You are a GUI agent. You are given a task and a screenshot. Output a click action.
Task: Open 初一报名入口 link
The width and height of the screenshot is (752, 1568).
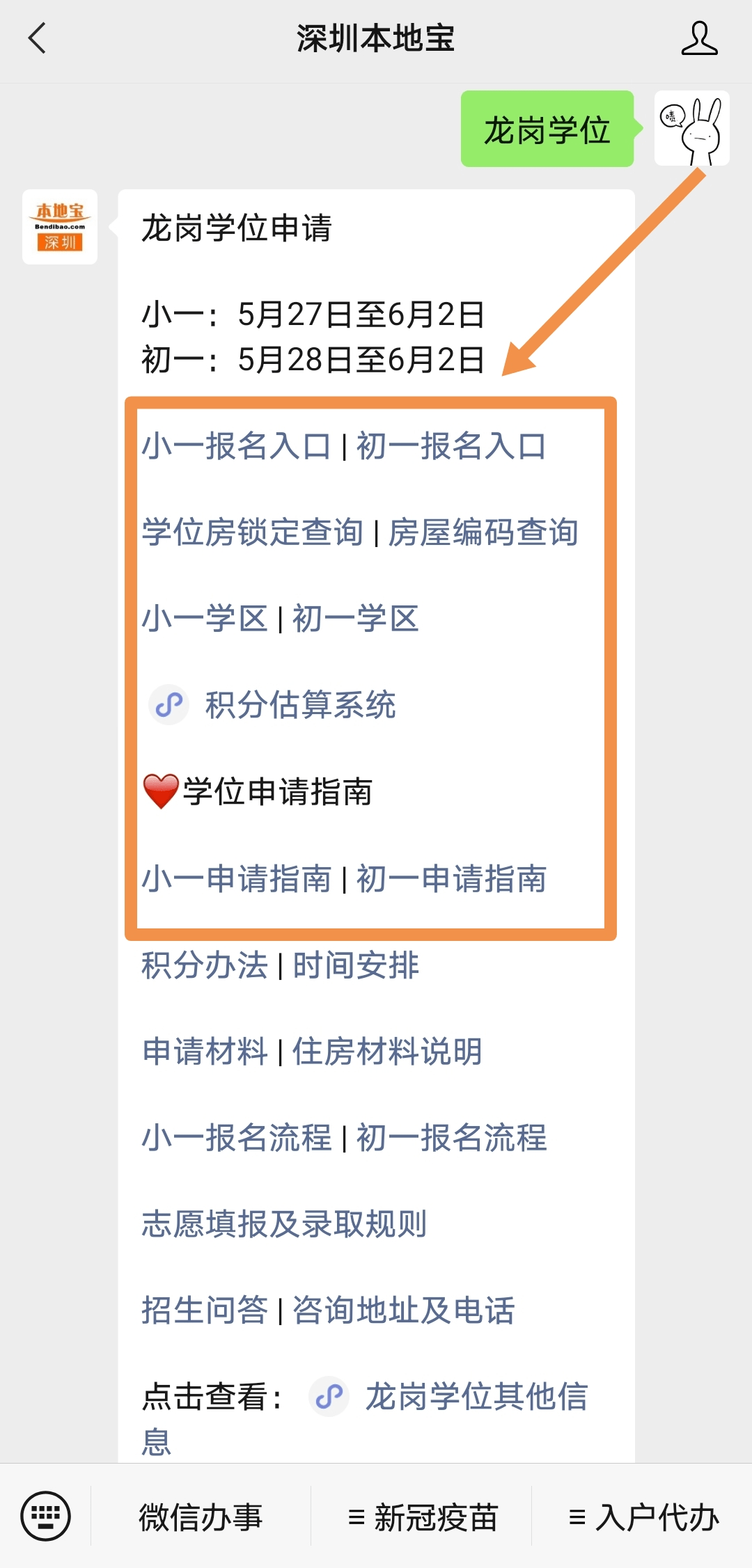pyautogui.click(x=451, y=447)
